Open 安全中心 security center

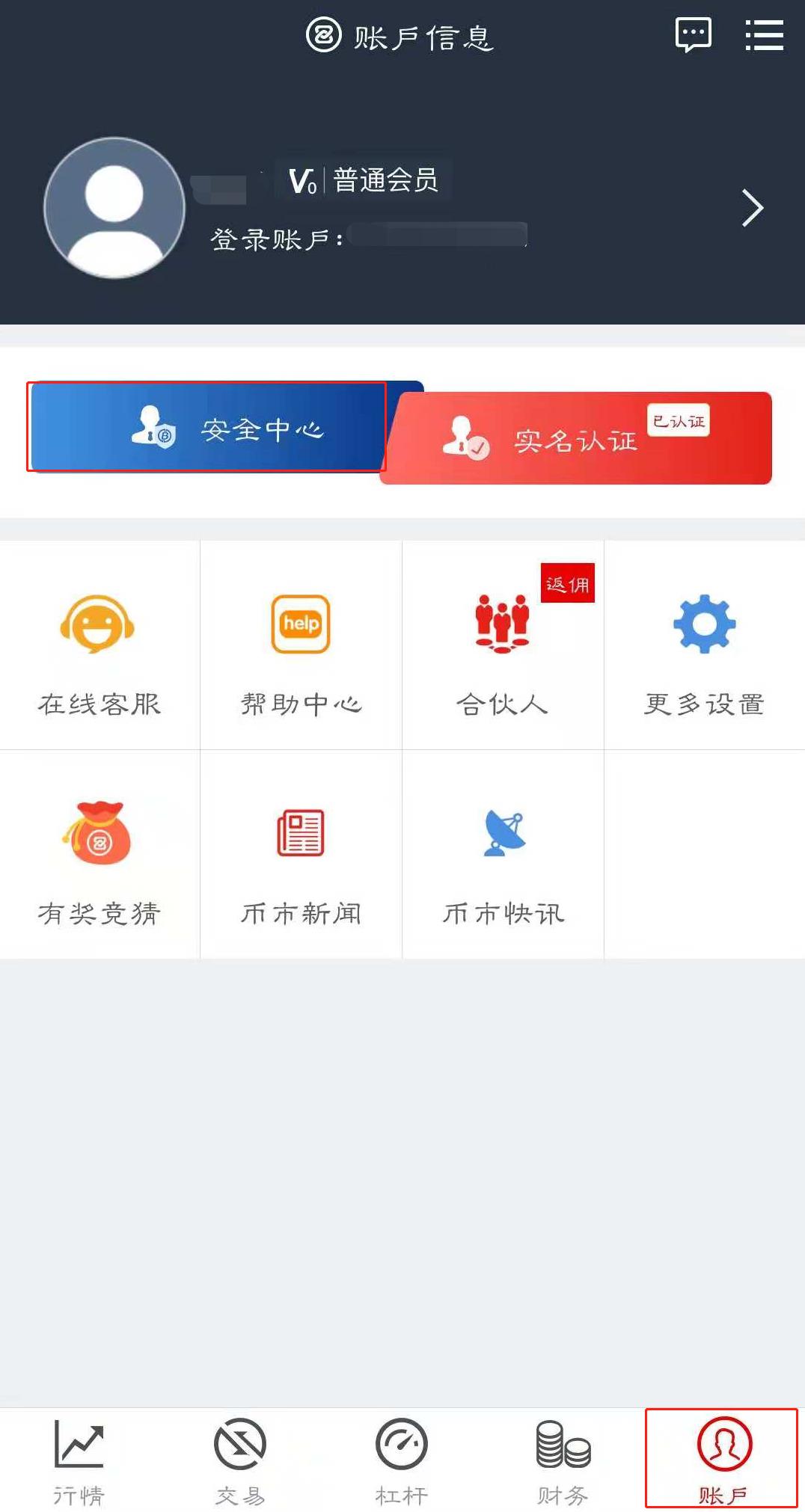pos(207,427)
